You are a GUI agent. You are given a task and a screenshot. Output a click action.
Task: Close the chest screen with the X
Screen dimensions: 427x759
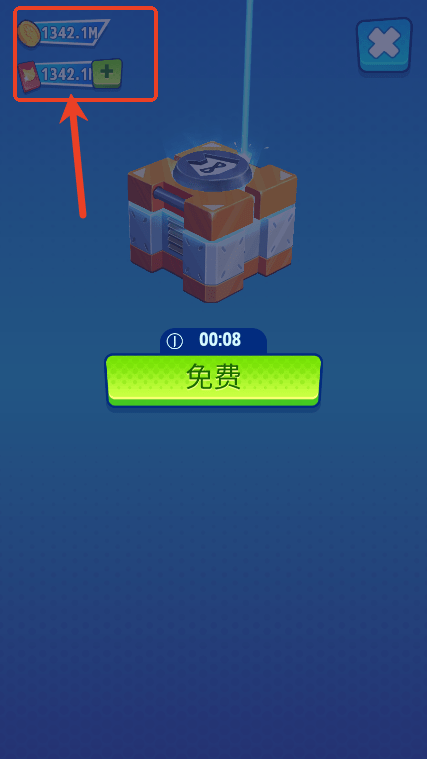click(x=384, y=45)
